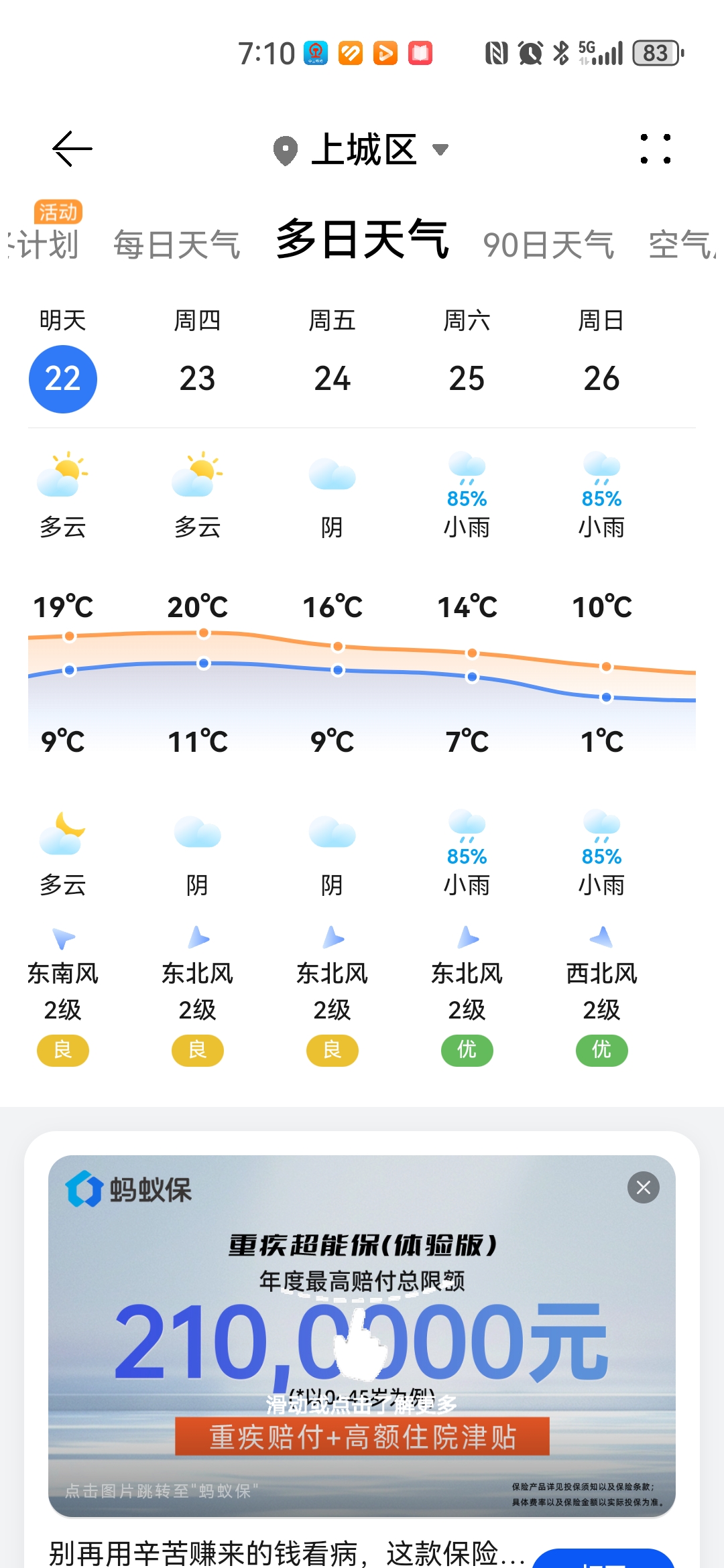Close the 蚂蚁保 ad banner
724x1568 pixels.
click(x=644, y=1187)
